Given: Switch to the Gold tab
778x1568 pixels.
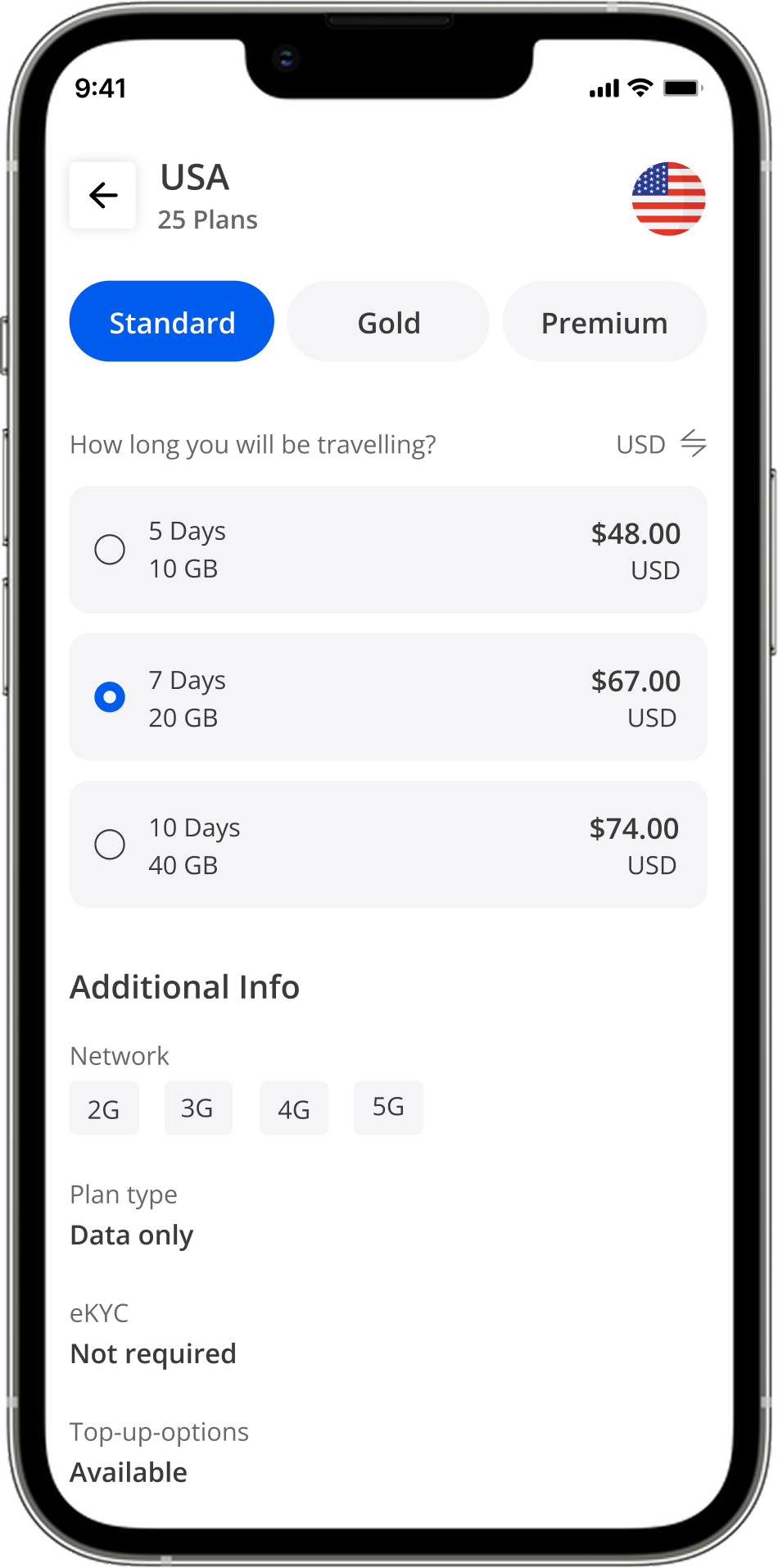Looking at the screenshot, I should pyautogui.click(x=388, y=322).
